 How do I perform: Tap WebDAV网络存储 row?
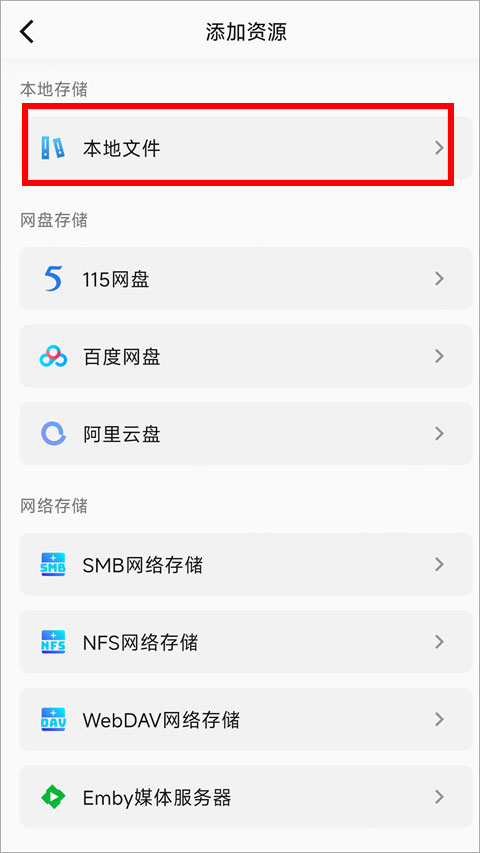(246, 720)
